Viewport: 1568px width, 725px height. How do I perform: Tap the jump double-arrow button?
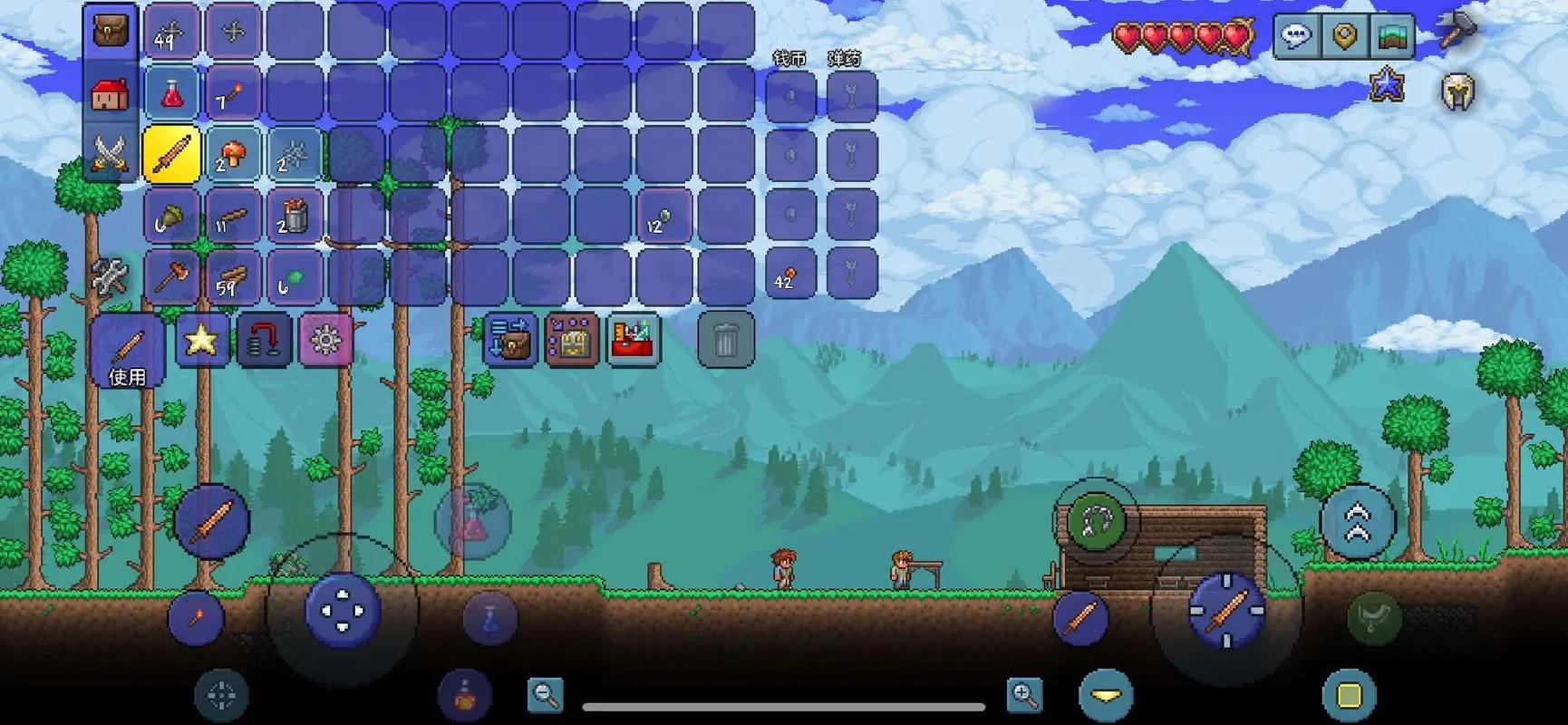[x=1357, y=523]
